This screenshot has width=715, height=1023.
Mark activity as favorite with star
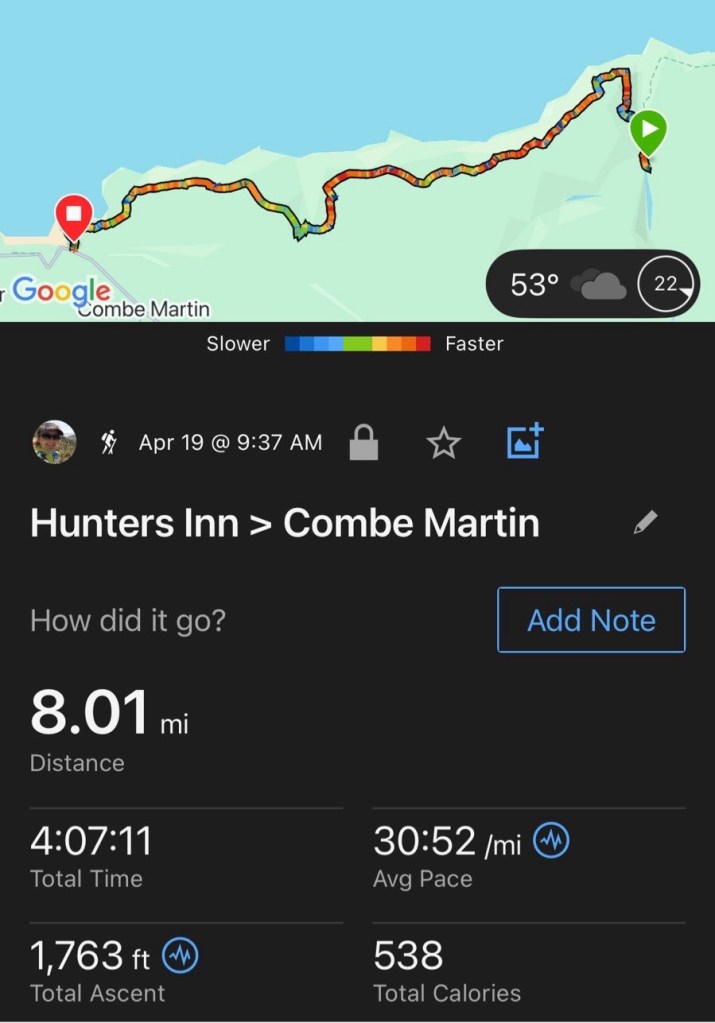click(443, 443)
